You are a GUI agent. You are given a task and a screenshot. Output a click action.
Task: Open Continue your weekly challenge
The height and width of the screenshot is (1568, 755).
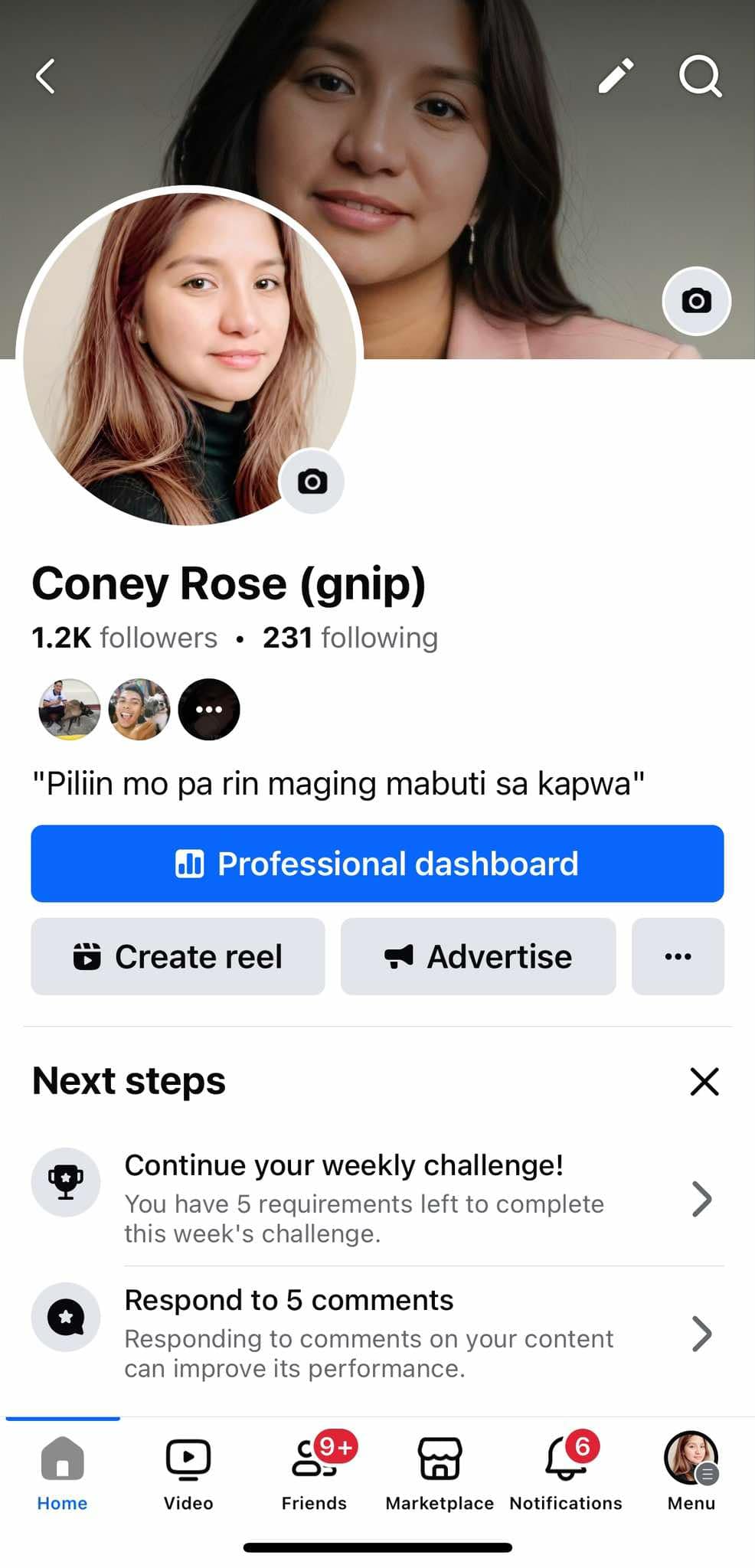pyautogui.click(x=377, y=1198)
